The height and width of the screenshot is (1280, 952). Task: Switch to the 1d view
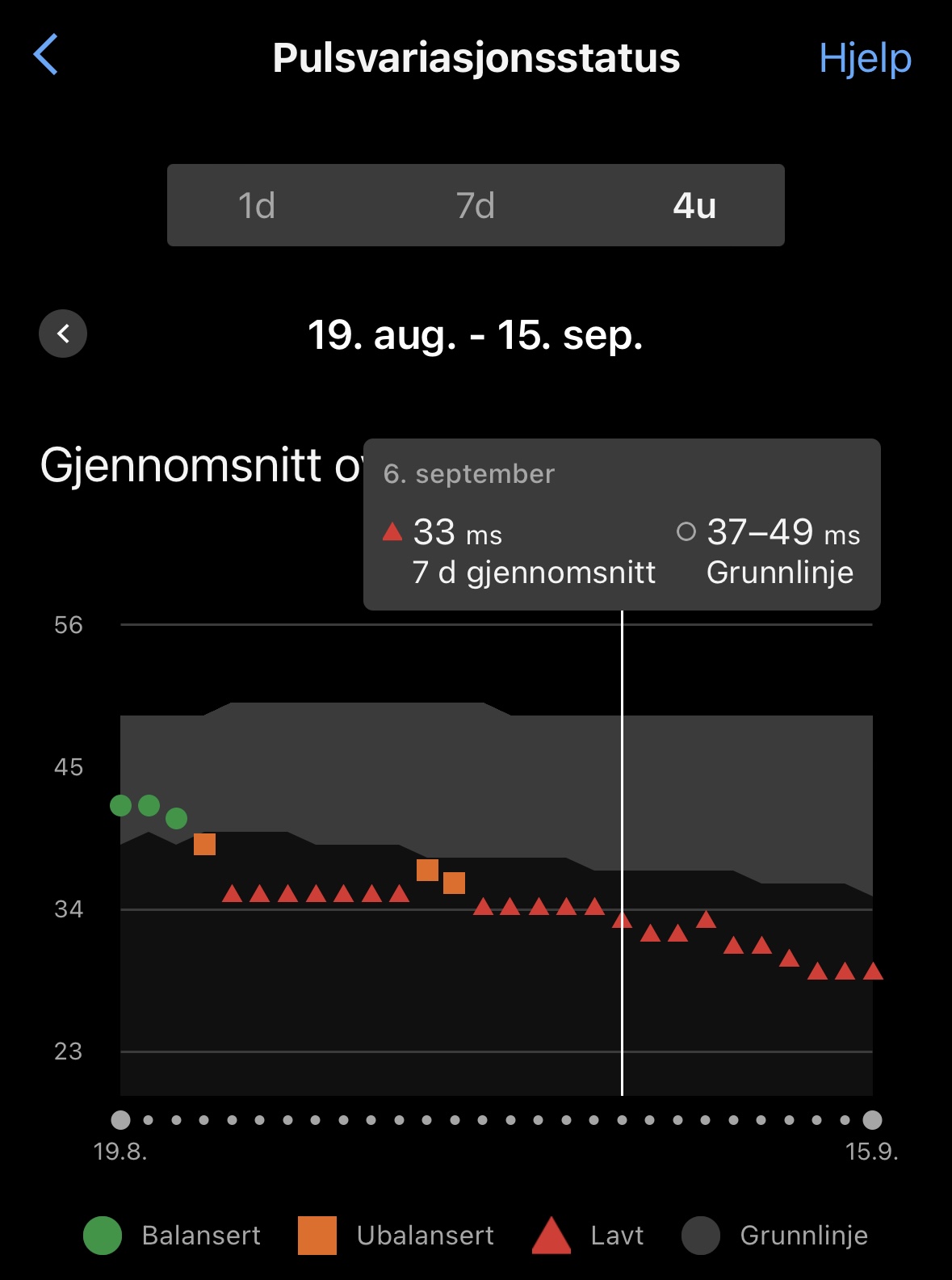tap(257, 205)
